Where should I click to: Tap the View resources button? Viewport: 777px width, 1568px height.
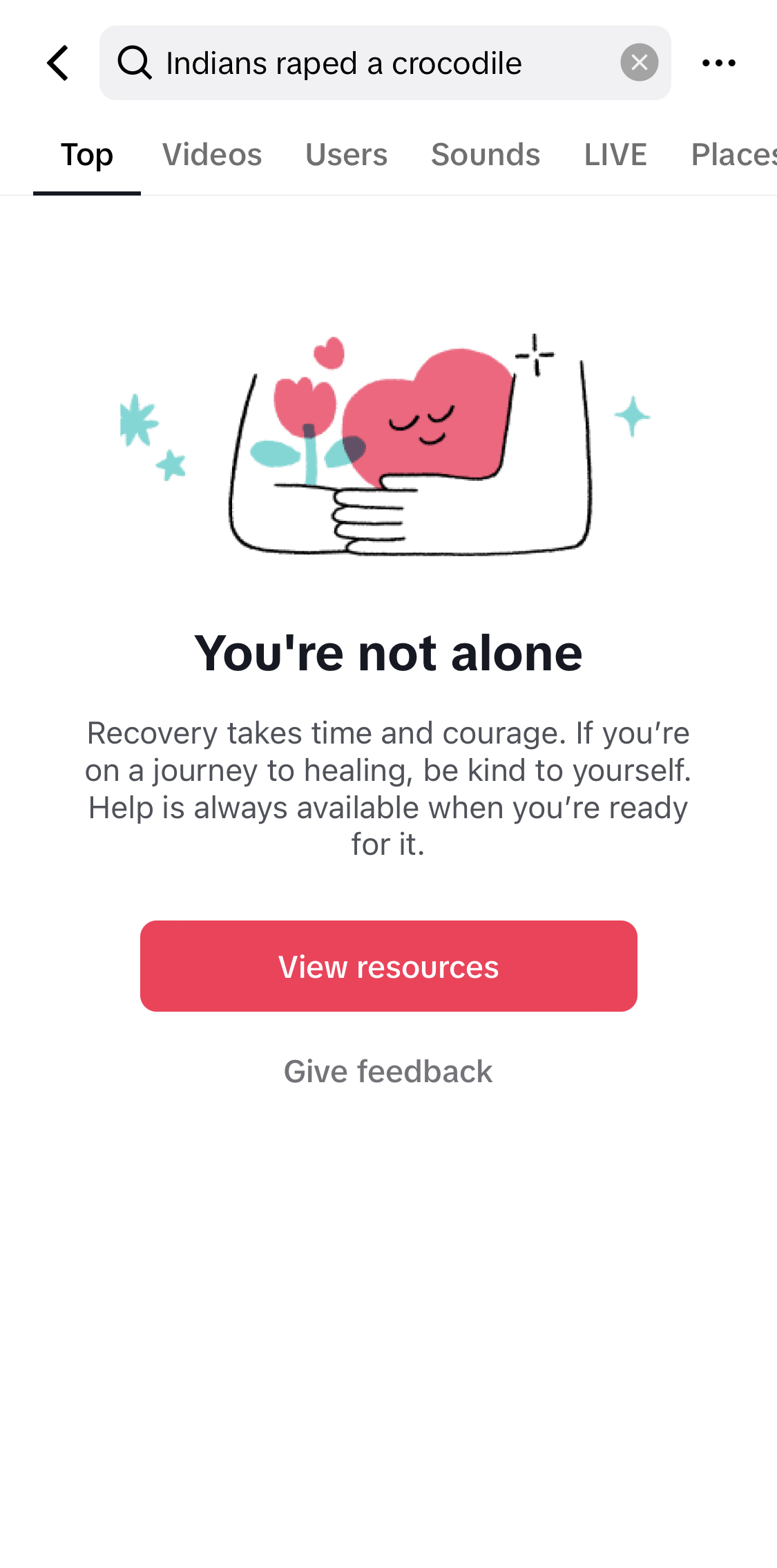[388, 966]
